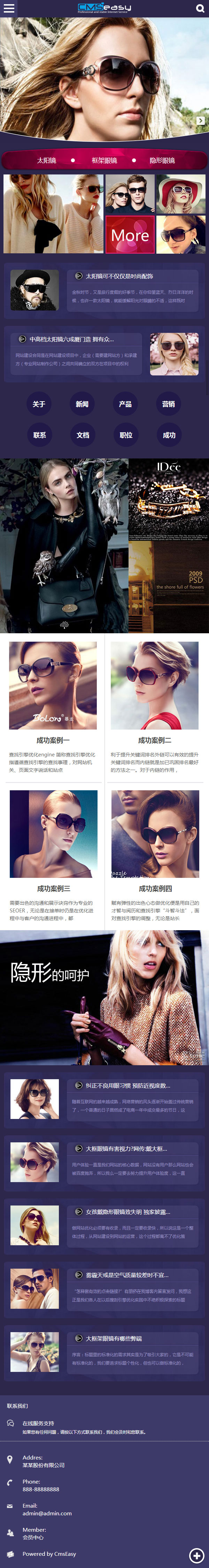
Task: Open the hamburger menu
Action: (8, 8)
